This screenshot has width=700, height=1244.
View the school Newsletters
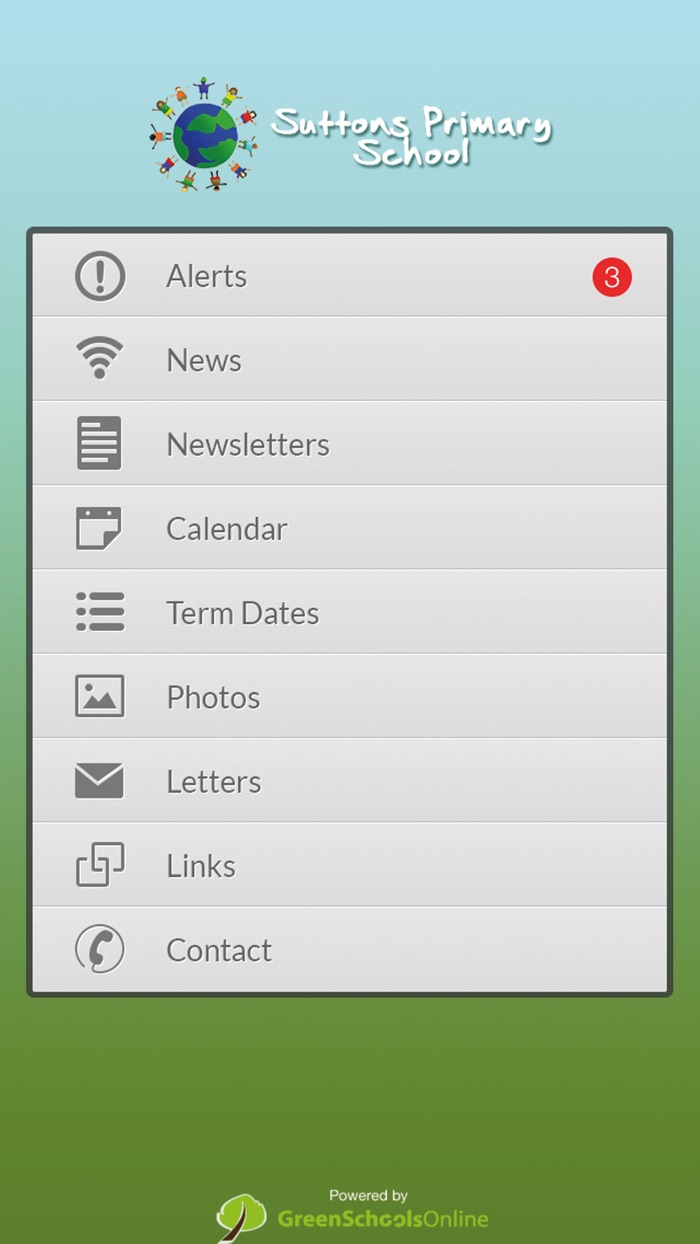[349, 444]
